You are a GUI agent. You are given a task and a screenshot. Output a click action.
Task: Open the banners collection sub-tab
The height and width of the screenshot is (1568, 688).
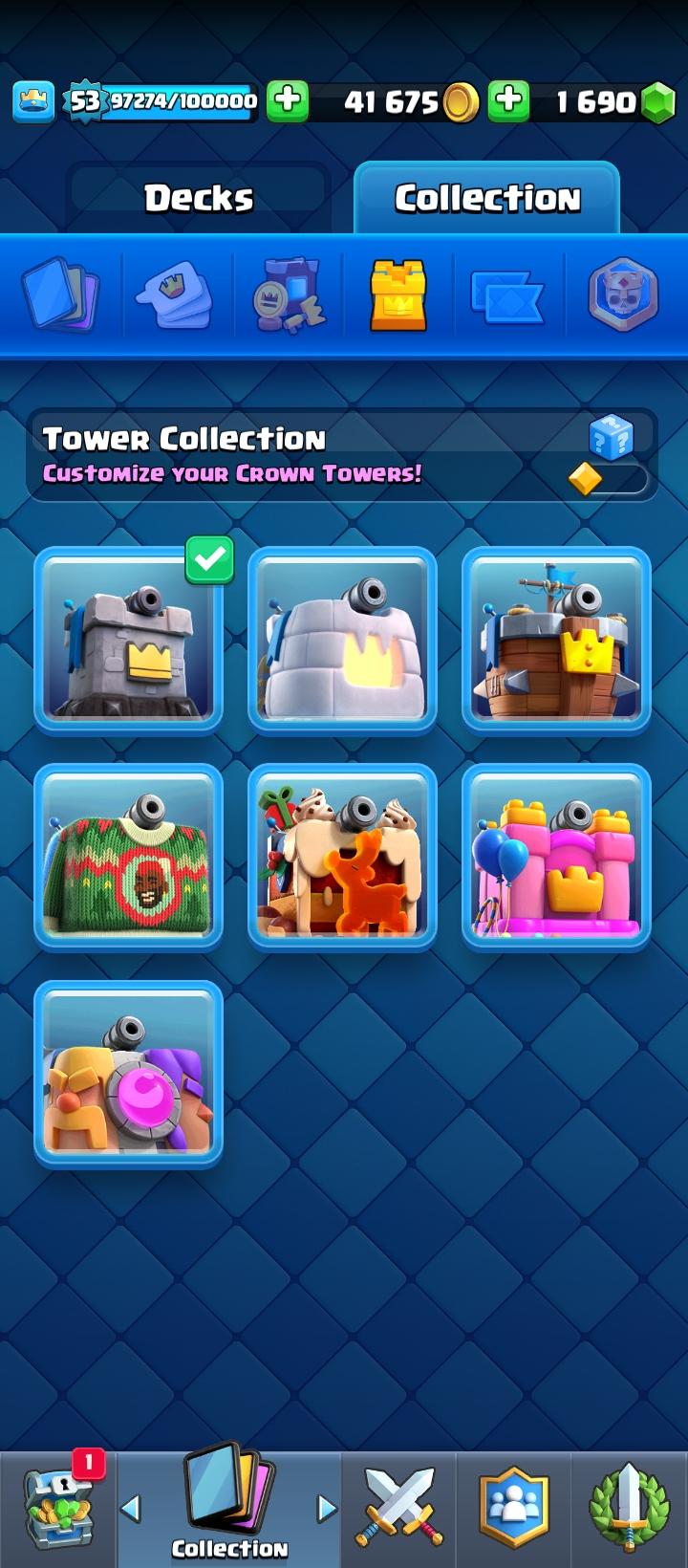[x=289, y=294]
